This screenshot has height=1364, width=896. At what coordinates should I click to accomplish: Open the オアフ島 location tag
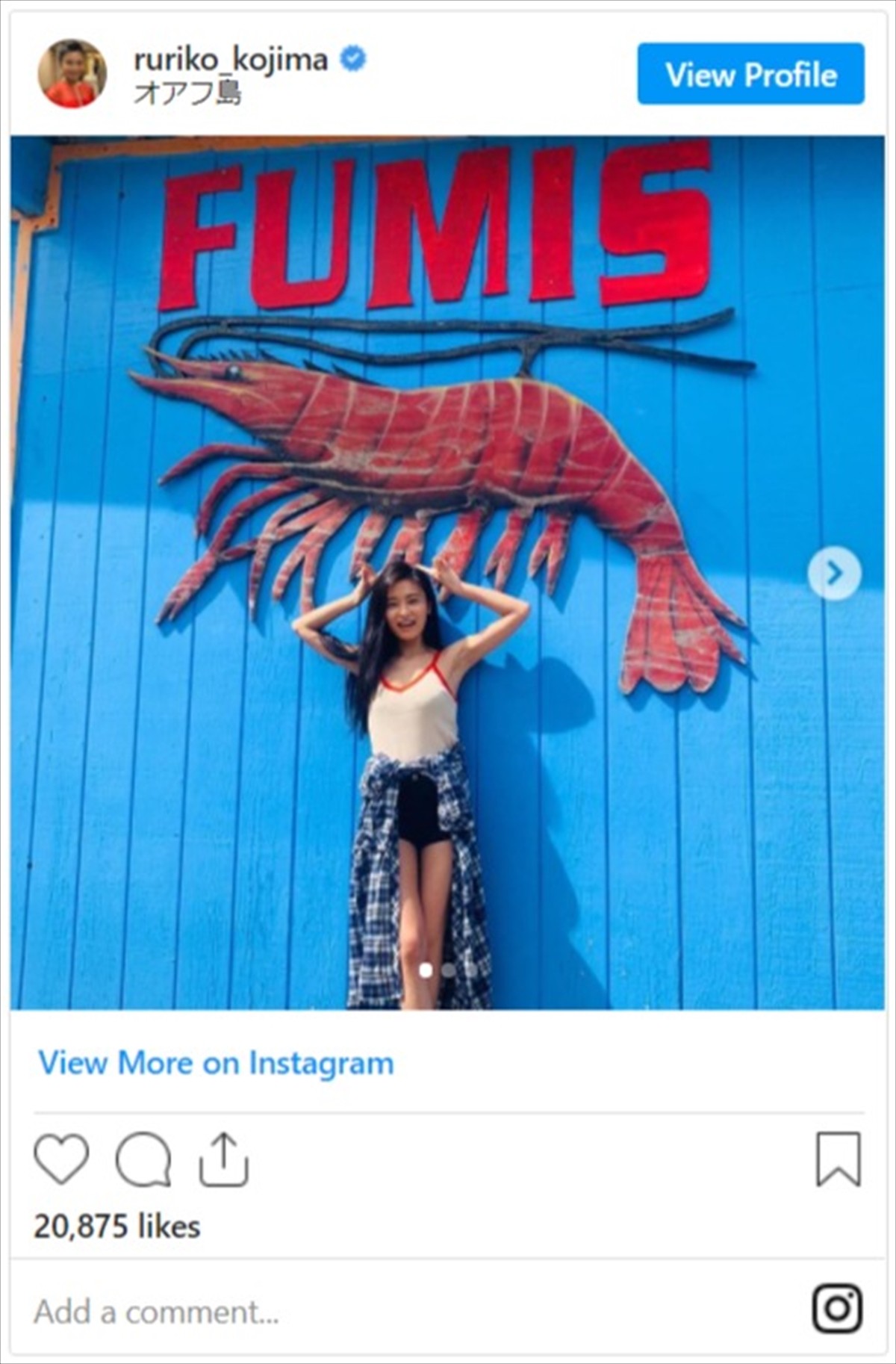[187, 93]
